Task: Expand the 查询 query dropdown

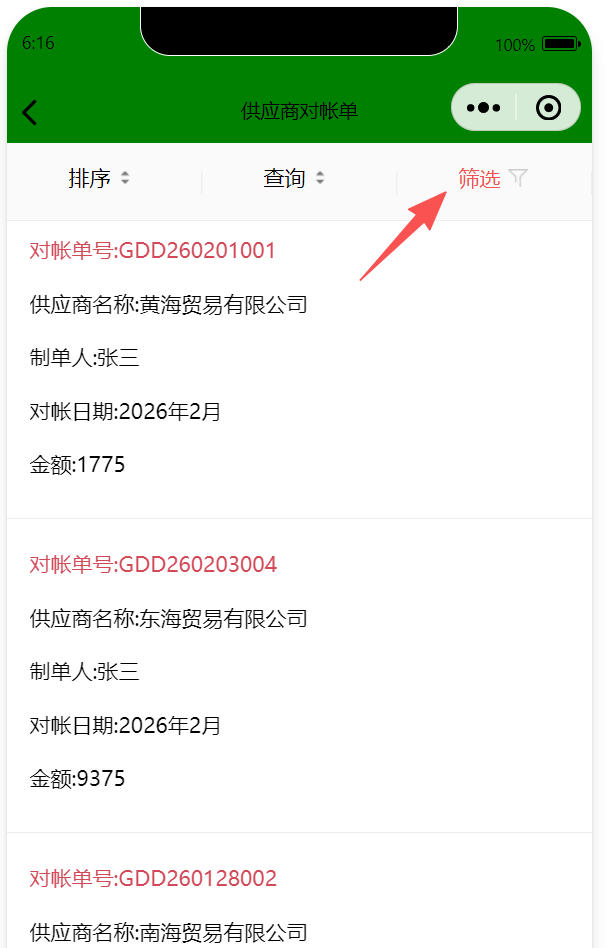Action: point(294,179)
